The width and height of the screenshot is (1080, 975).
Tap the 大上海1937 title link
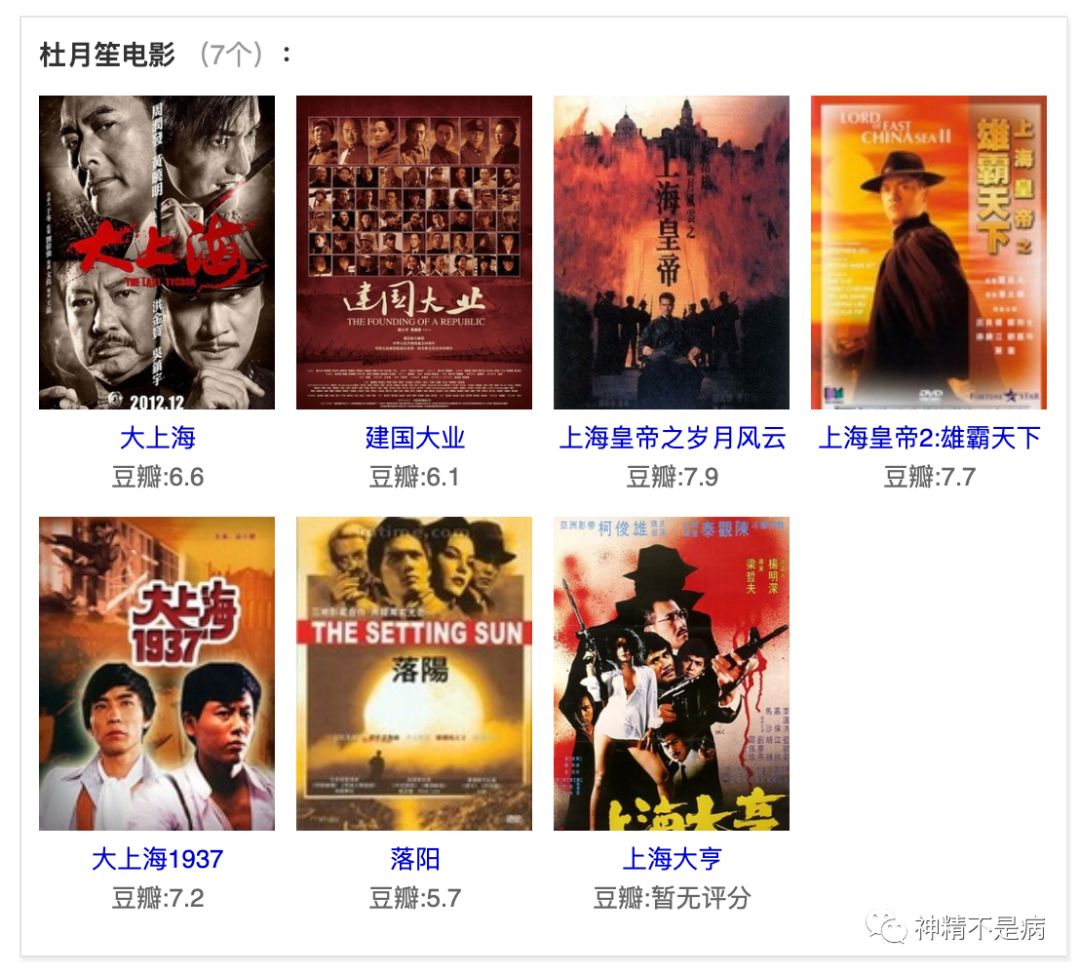[158, 859]
